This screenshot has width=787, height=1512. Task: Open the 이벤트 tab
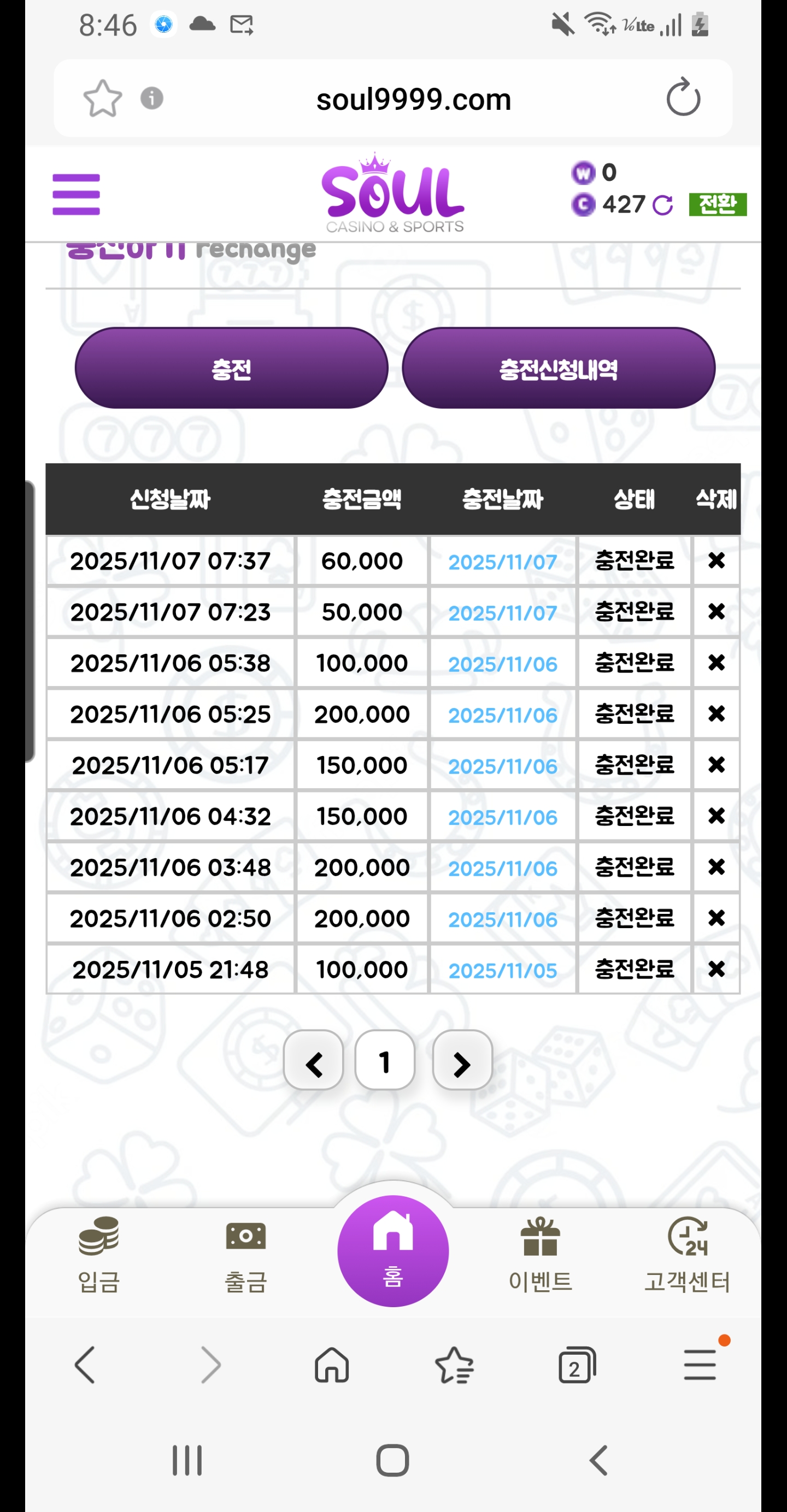tap(541, 1254)
